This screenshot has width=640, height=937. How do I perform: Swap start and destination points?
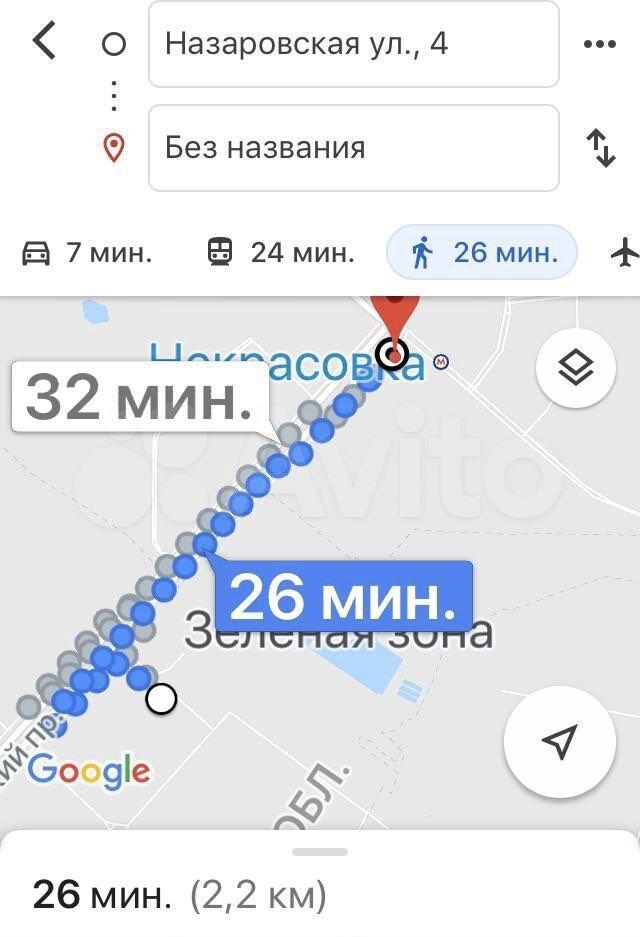(x=600, y=148)
